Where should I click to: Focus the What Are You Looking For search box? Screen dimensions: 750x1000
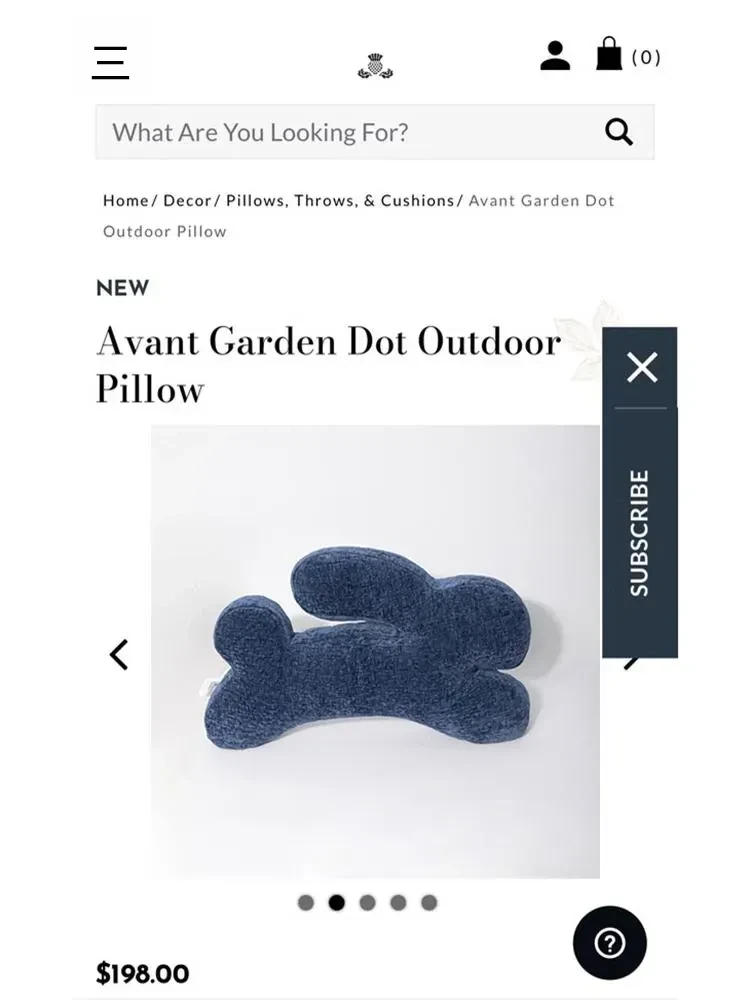point(340,132)
